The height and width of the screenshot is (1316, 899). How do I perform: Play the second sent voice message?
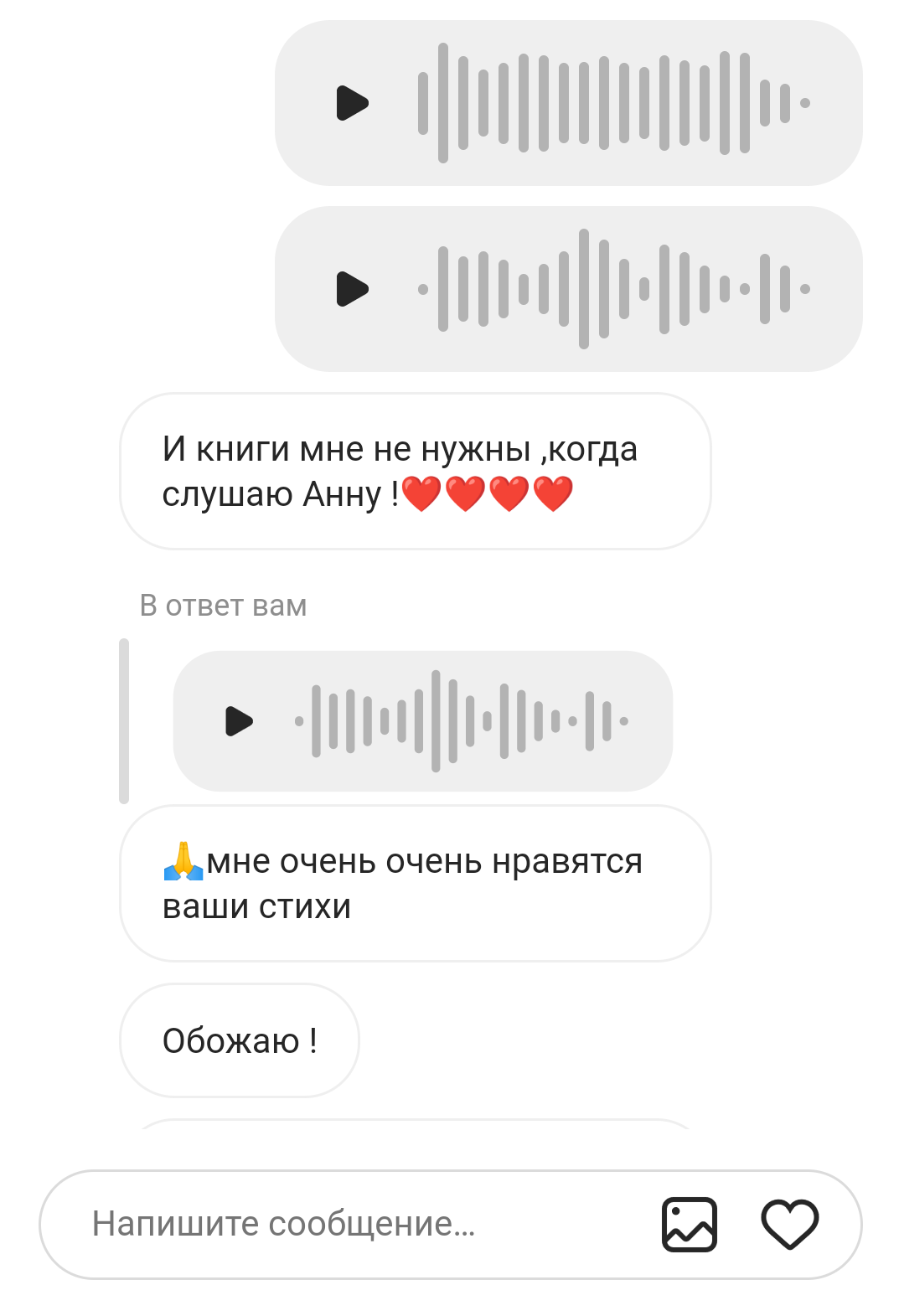[x=352, y=289]
